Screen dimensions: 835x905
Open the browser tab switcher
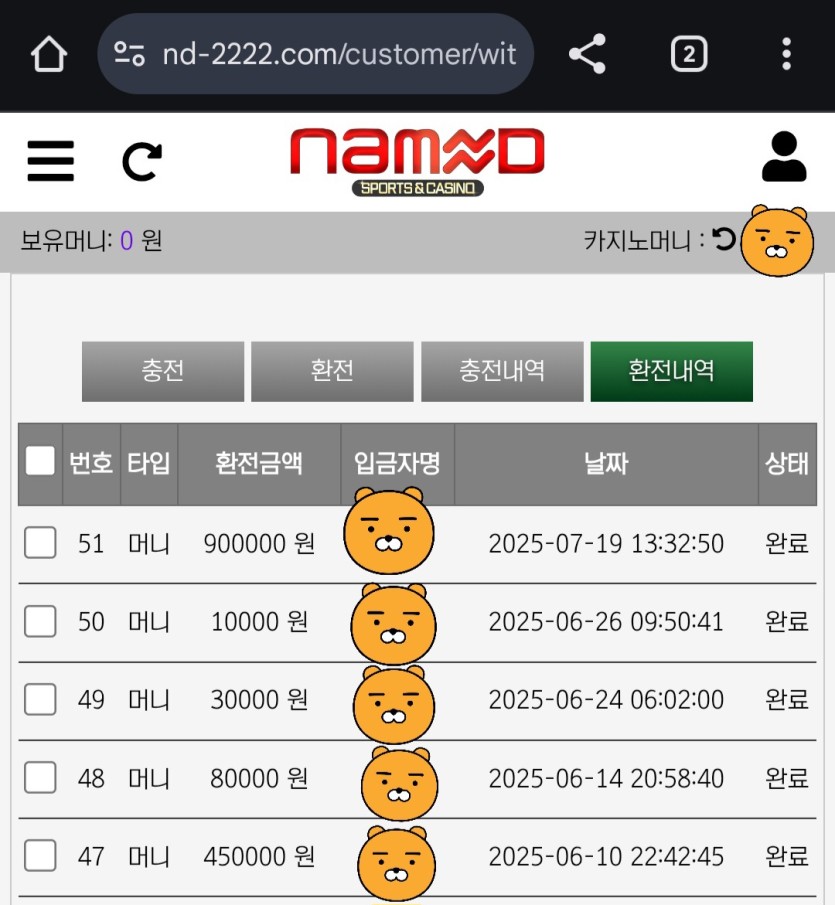pyautogui.click(x=688, y=54)
